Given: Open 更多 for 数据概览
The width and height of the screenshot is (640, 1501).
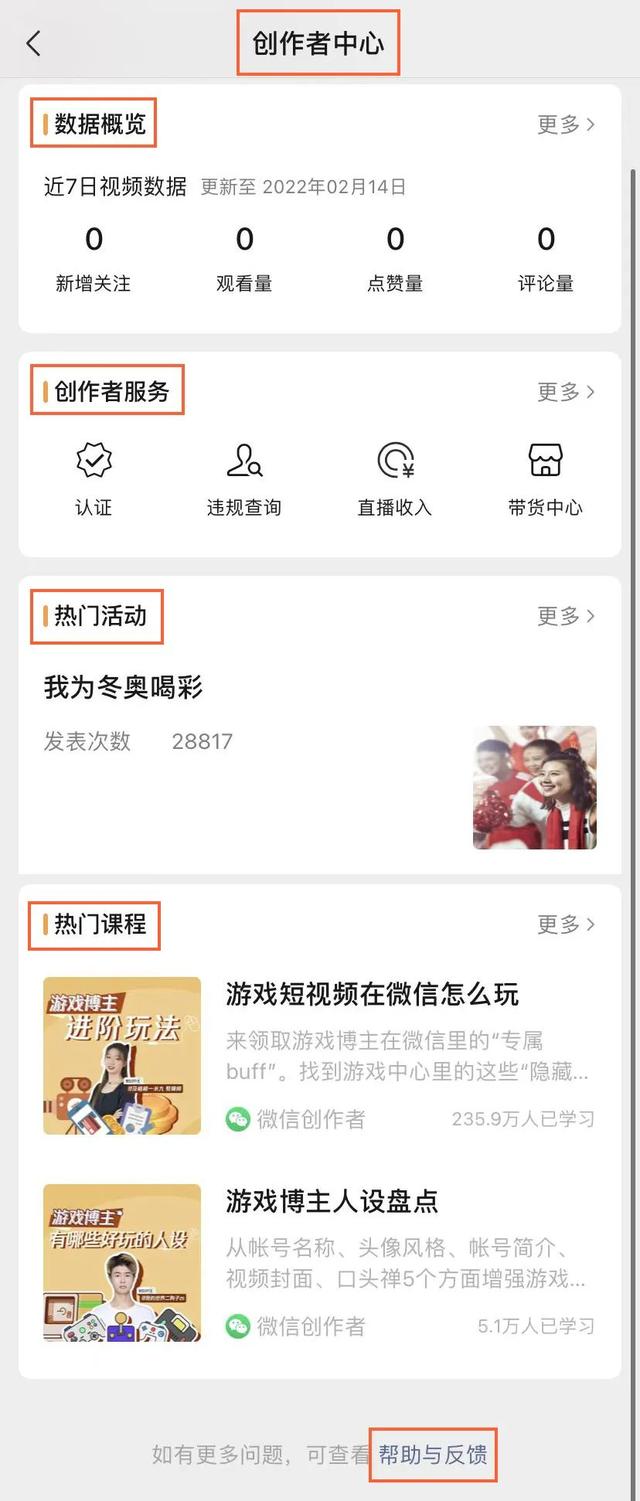Looking at the screenshot, I should click(566, 125).
